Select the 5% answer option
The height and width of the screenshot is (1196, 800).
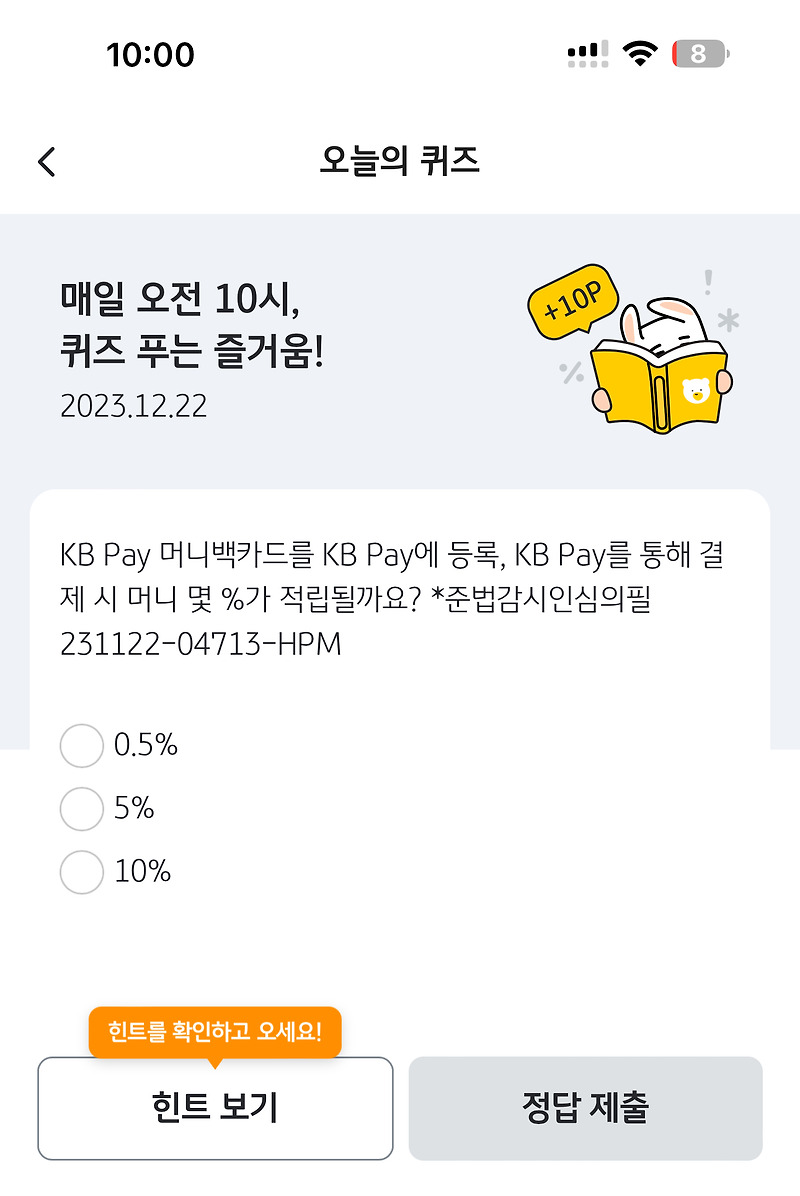pyautogui.click(x=82, y=809)
